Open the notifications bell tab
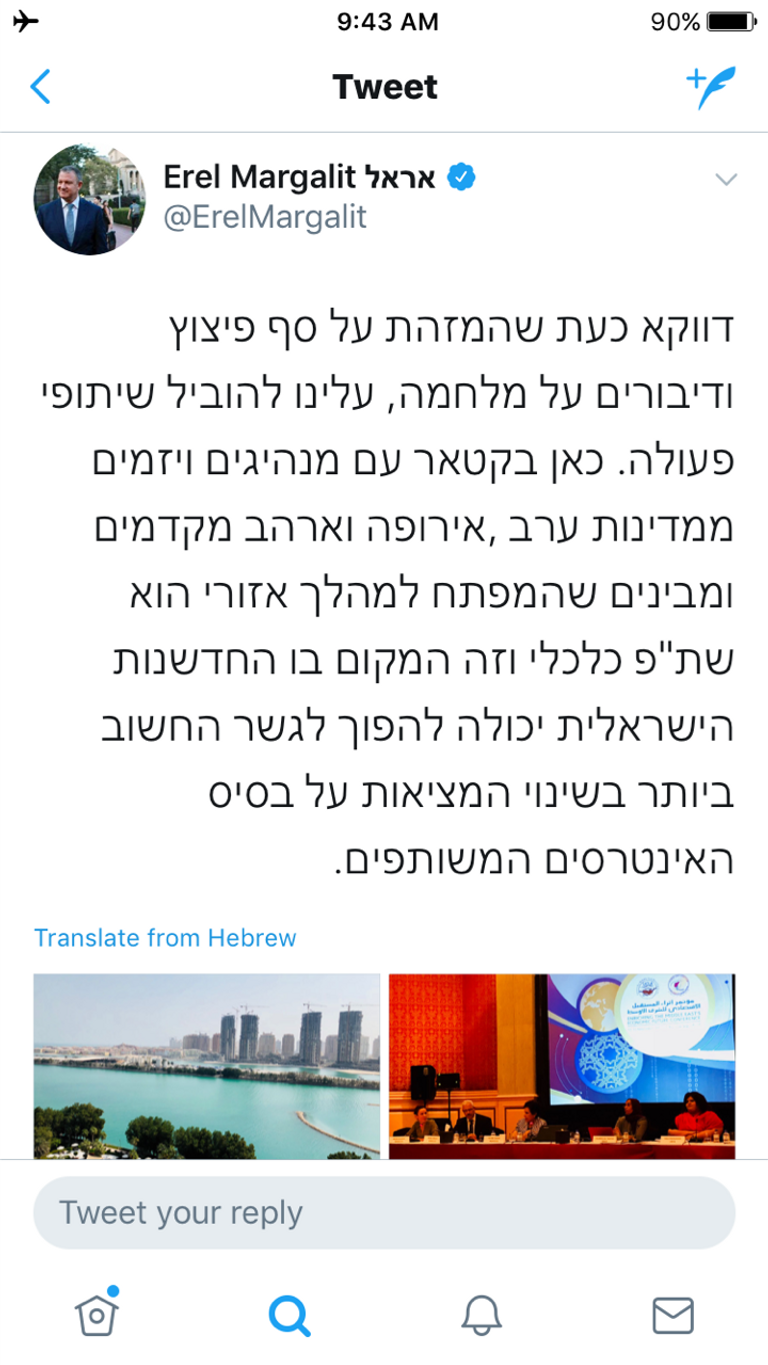This screenshot has width=768, height=1365. point(481,1315)
